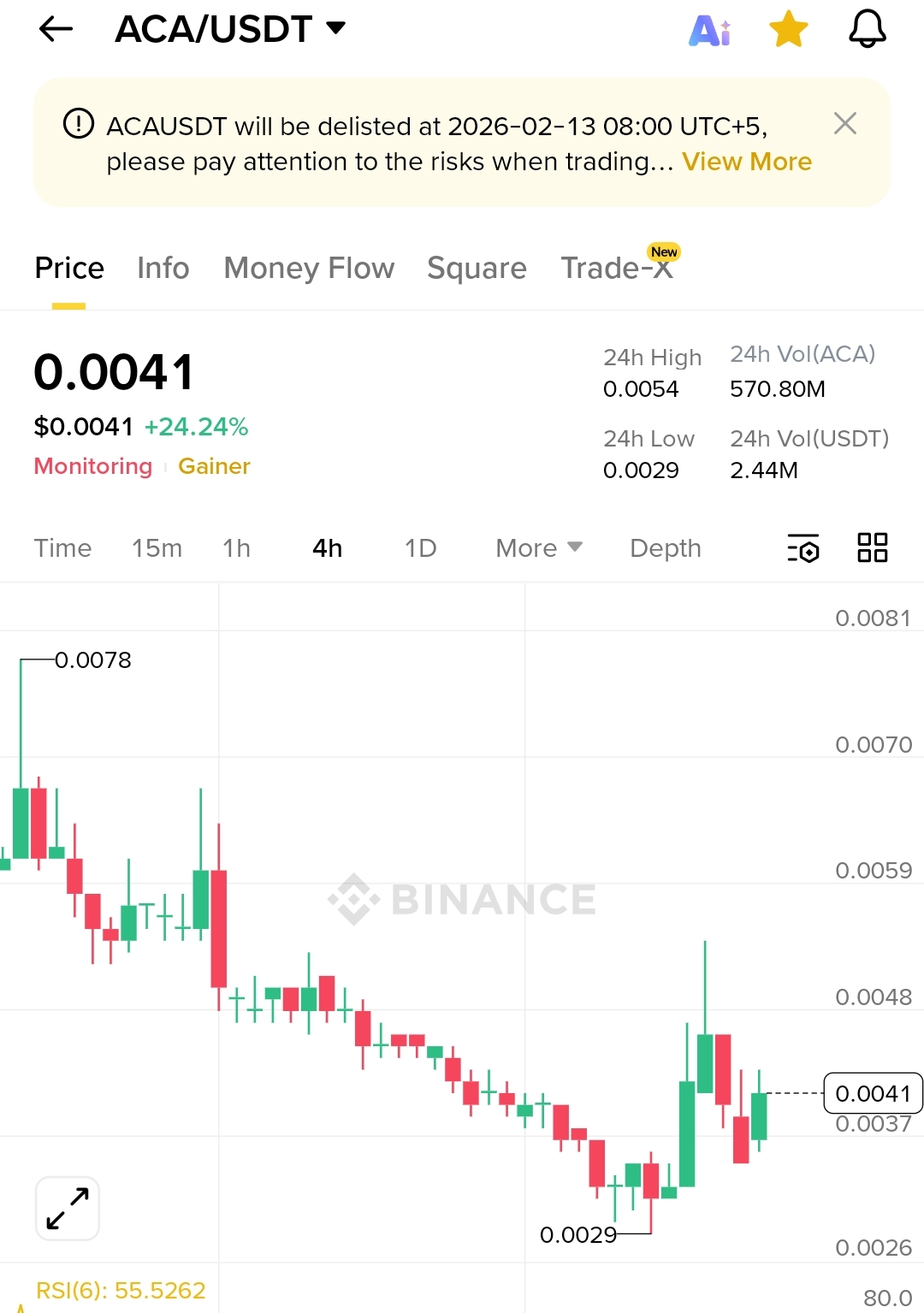This screenshot has width=924, height=1313.
Task: Change chart interval to 1D
Action: (x=420, y=548)
